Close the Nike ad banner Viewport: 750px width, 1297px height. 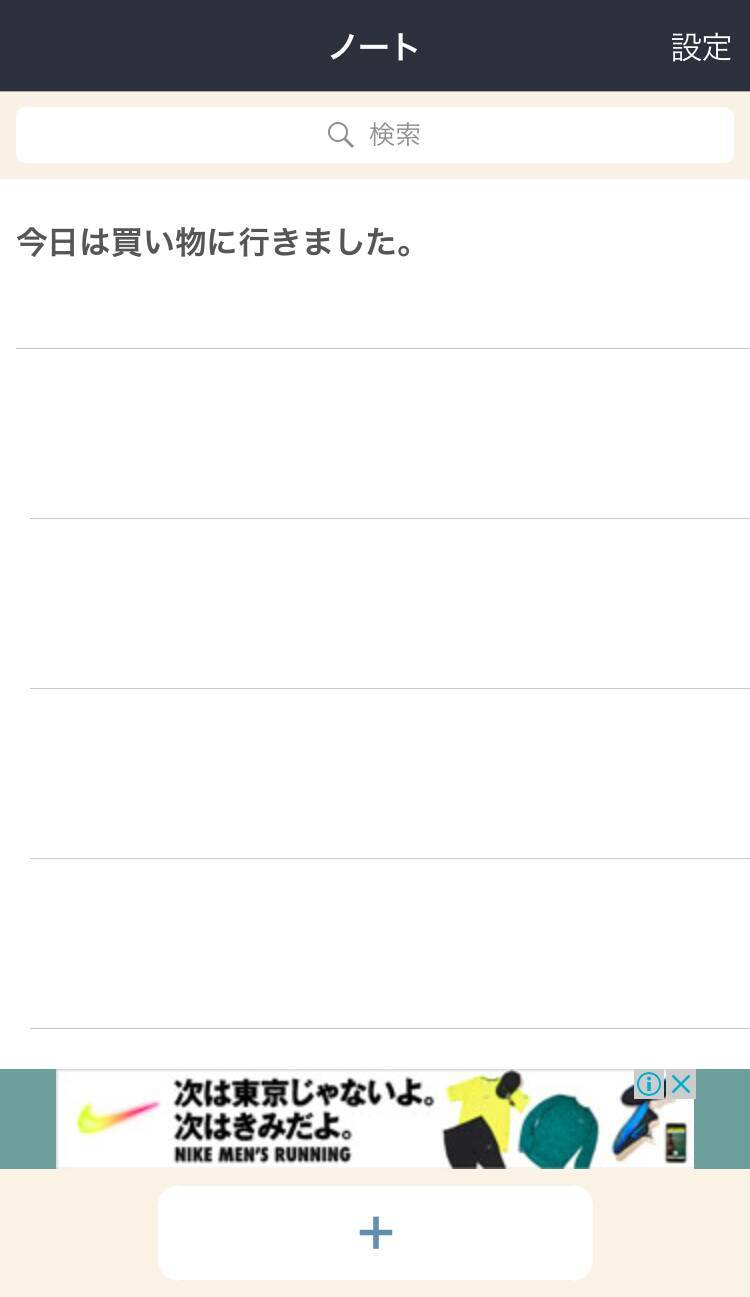coord(681,1084)
